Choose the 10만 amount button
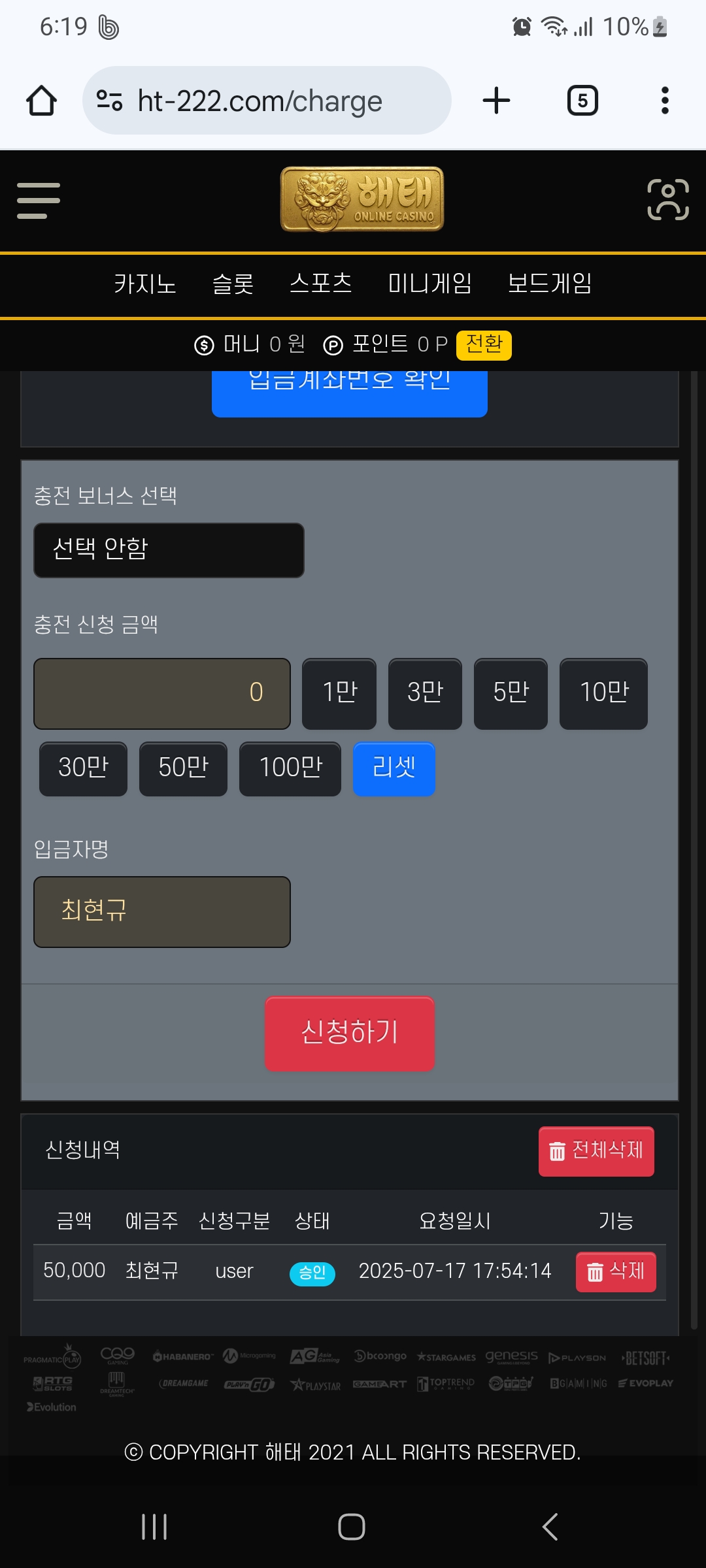 click(x=603, y=693)
